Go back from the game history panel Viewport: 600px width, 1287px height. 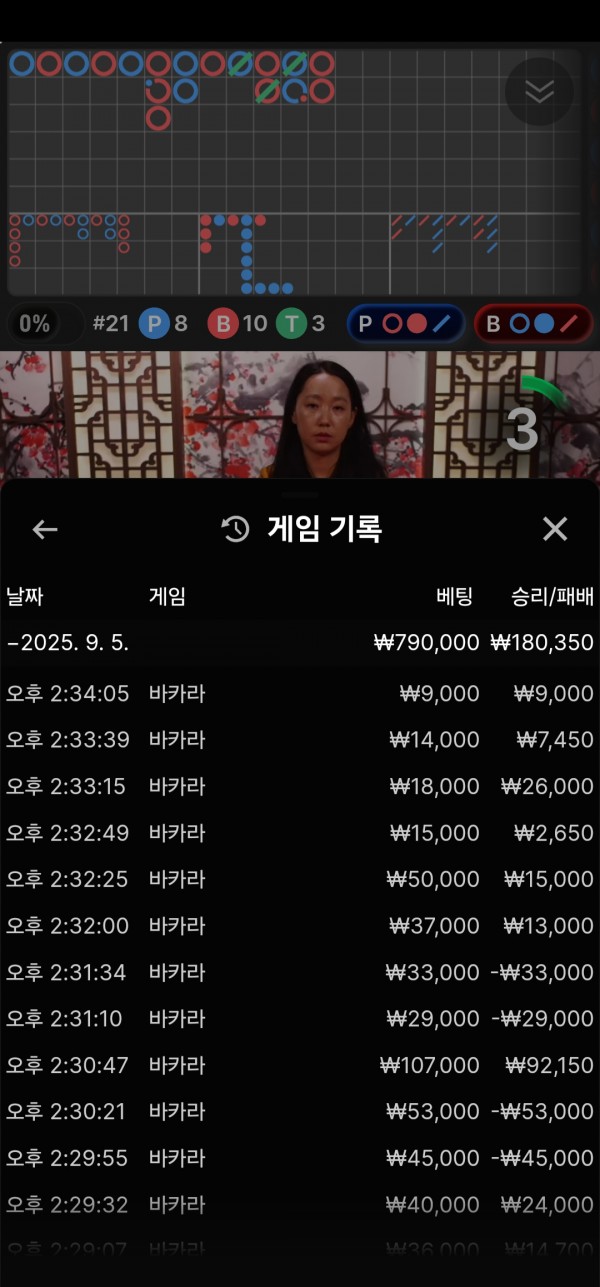click(x=45, y=529)
